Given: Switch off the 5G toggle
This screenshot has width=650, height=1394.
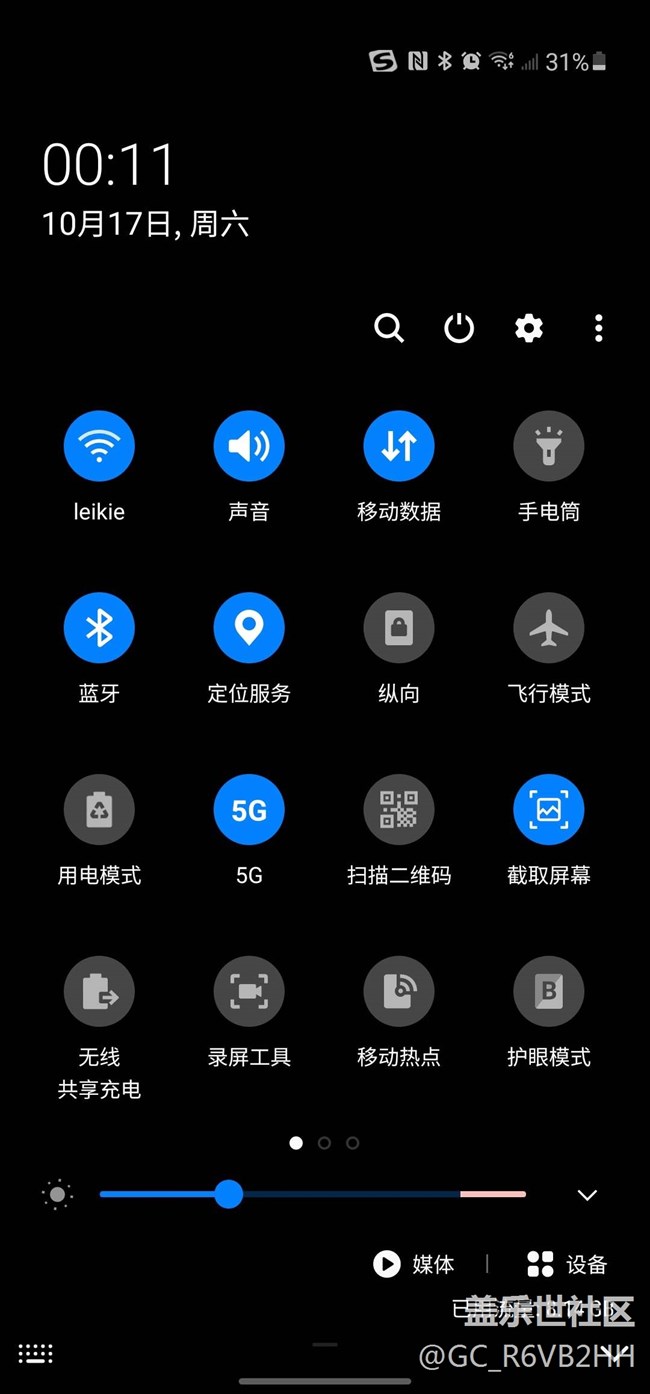Looking at the screenshot, I should click(x=249, y=810).
